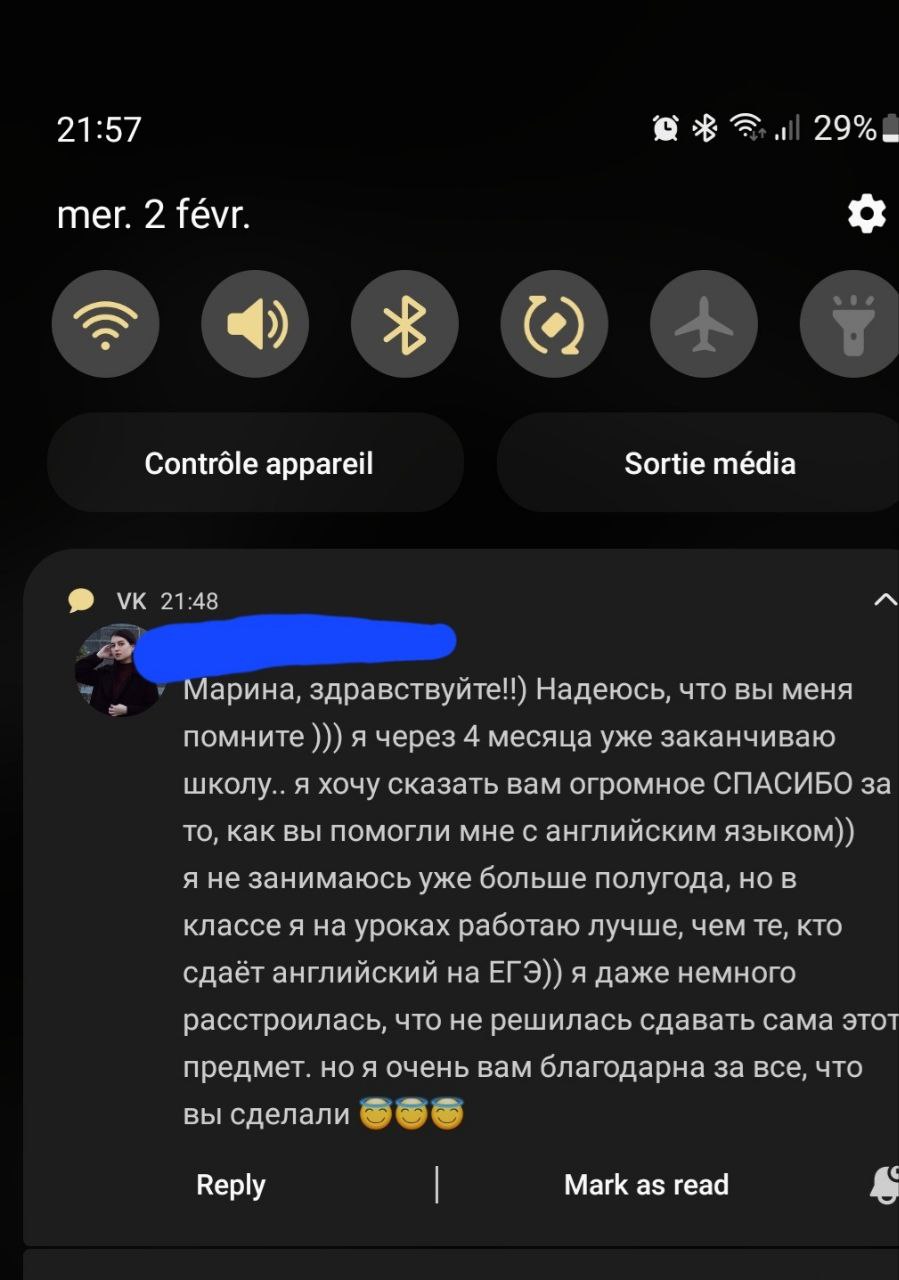Viewport: 899px width, 1280px height.
Task: Open settings via the gear icon
Action: point(866,213)
